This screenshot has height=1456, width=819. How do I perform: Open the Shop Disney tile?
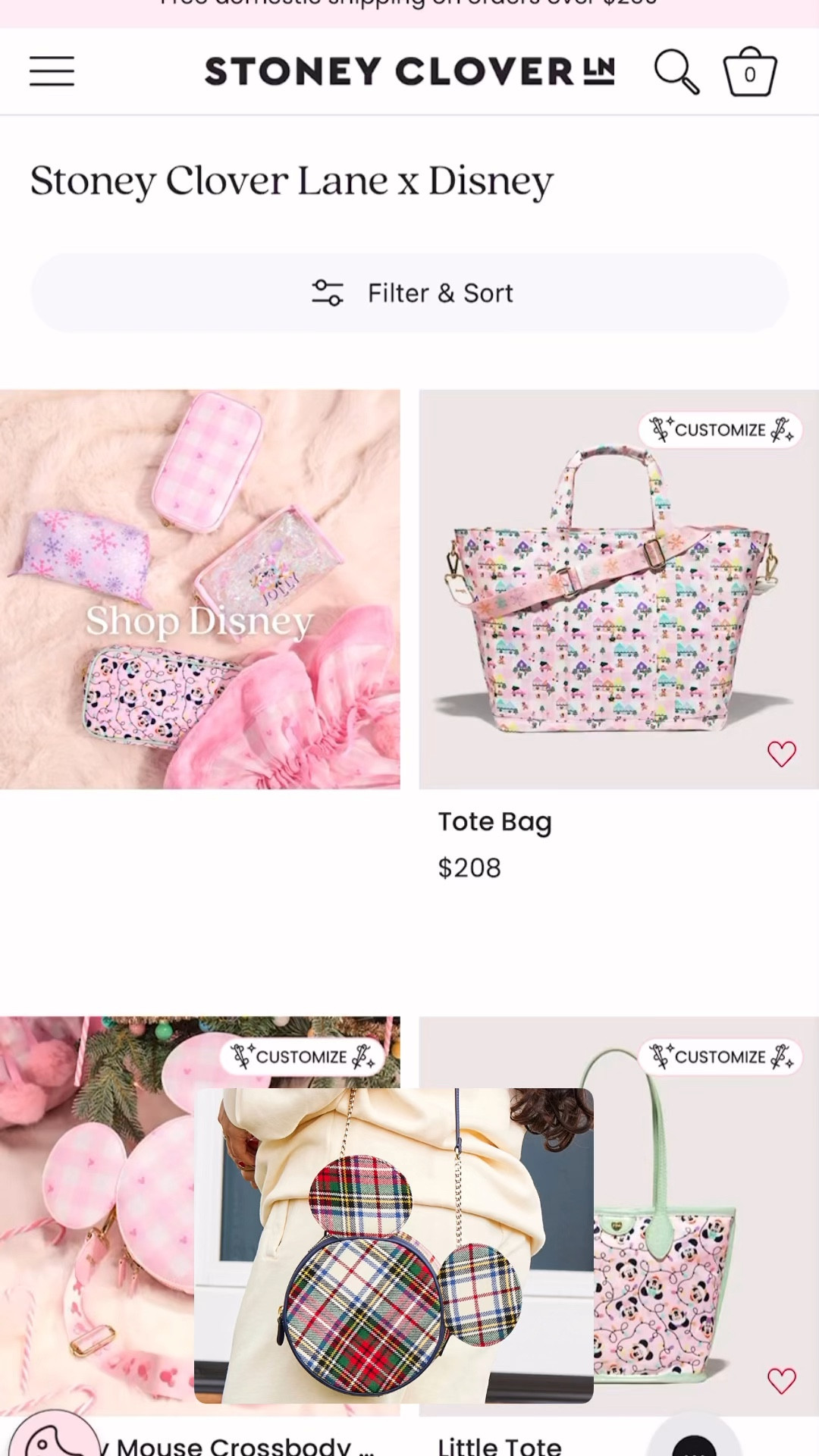click(199, 589)
